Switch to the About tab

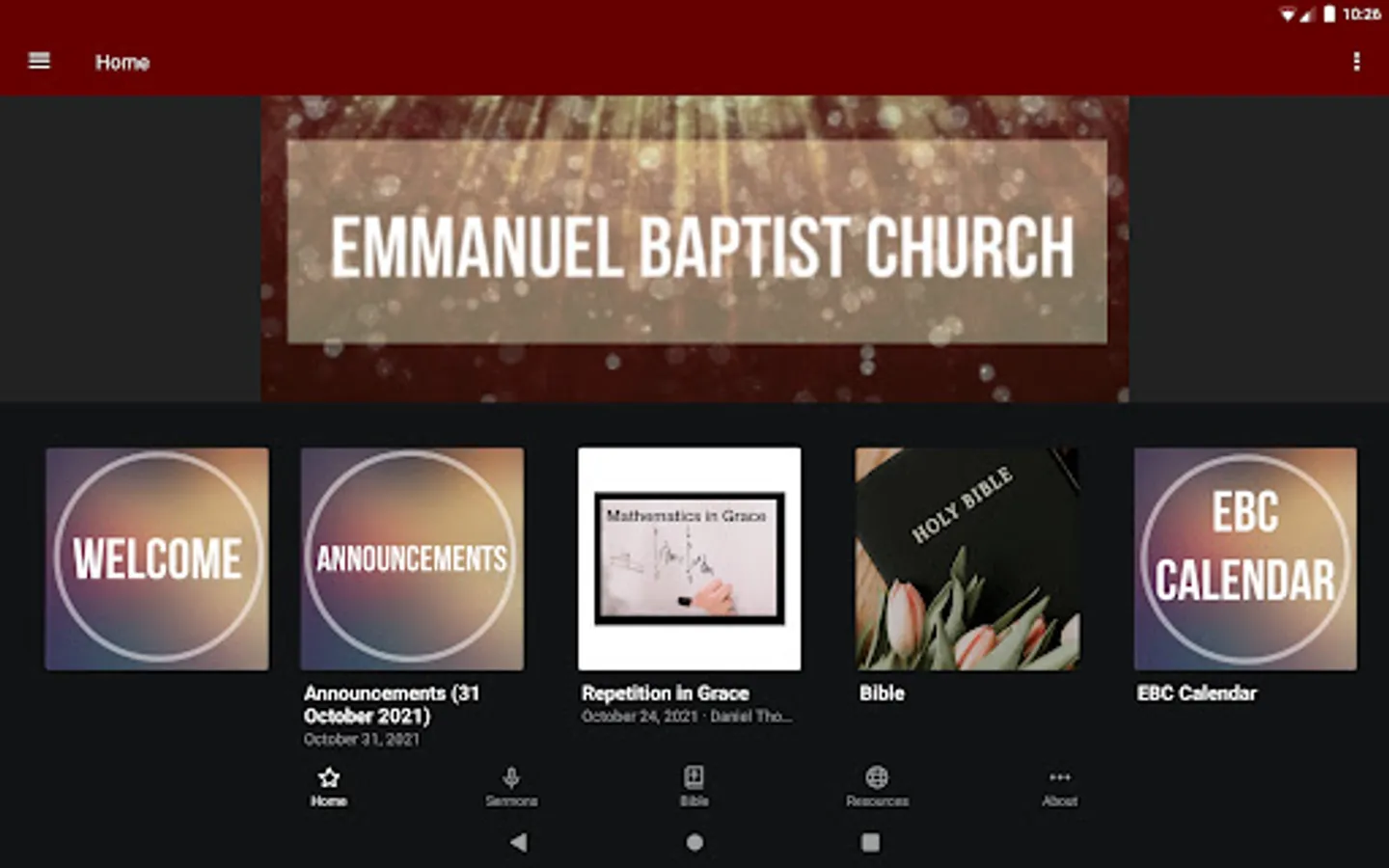[x=1059, y=786]
